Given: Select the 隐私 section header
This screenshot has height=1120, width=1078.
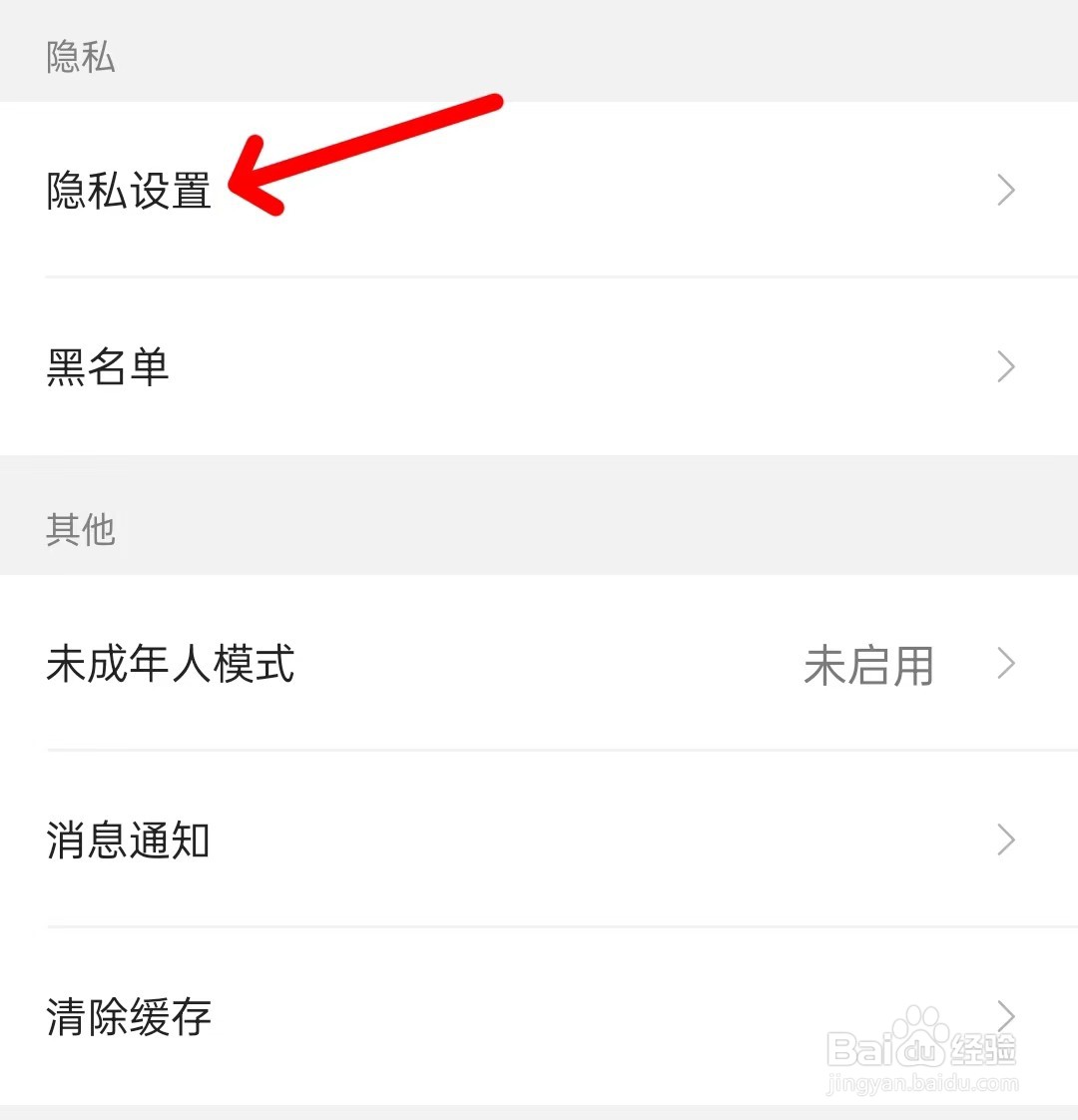Looking at the screenshot, I should point(82,58).
